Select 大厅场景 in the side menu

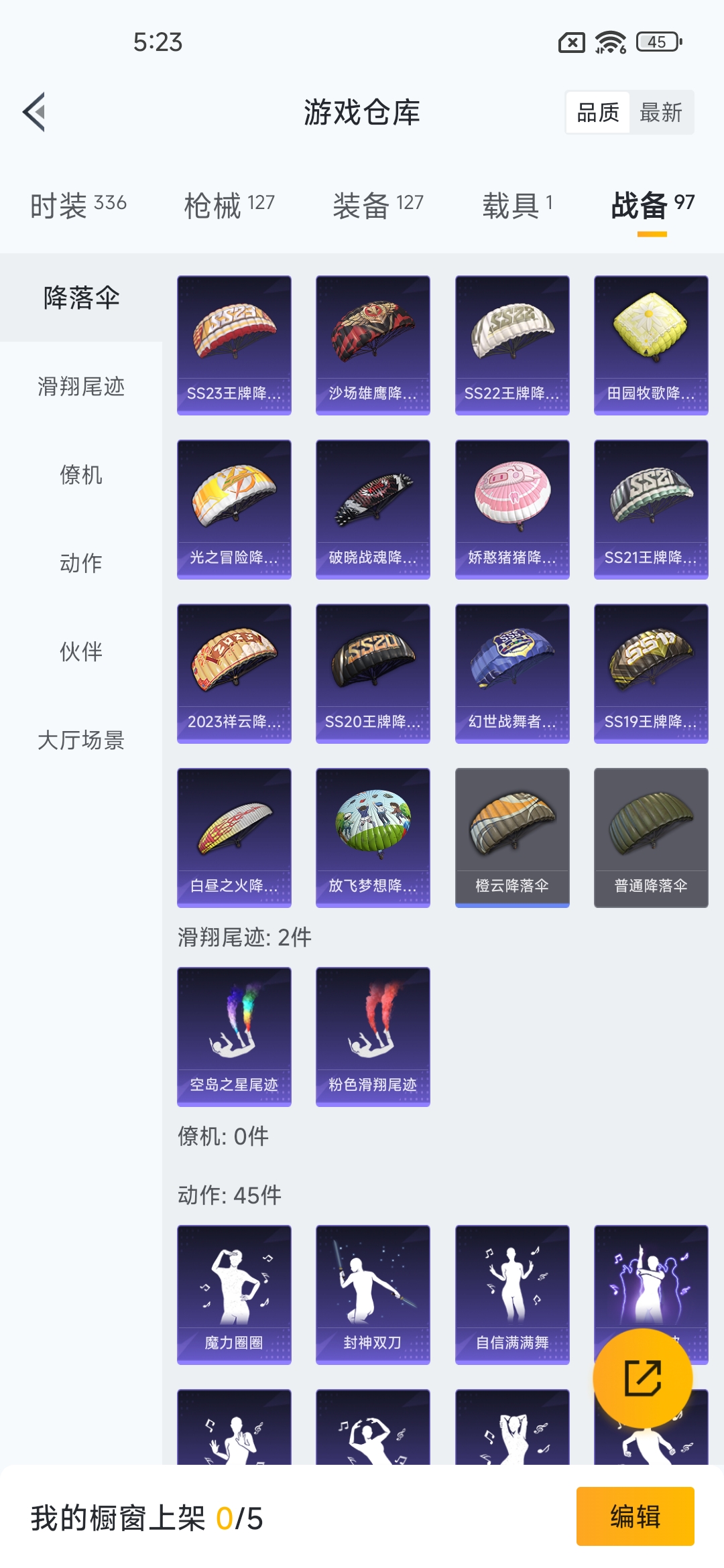click(x=81, y=740)
